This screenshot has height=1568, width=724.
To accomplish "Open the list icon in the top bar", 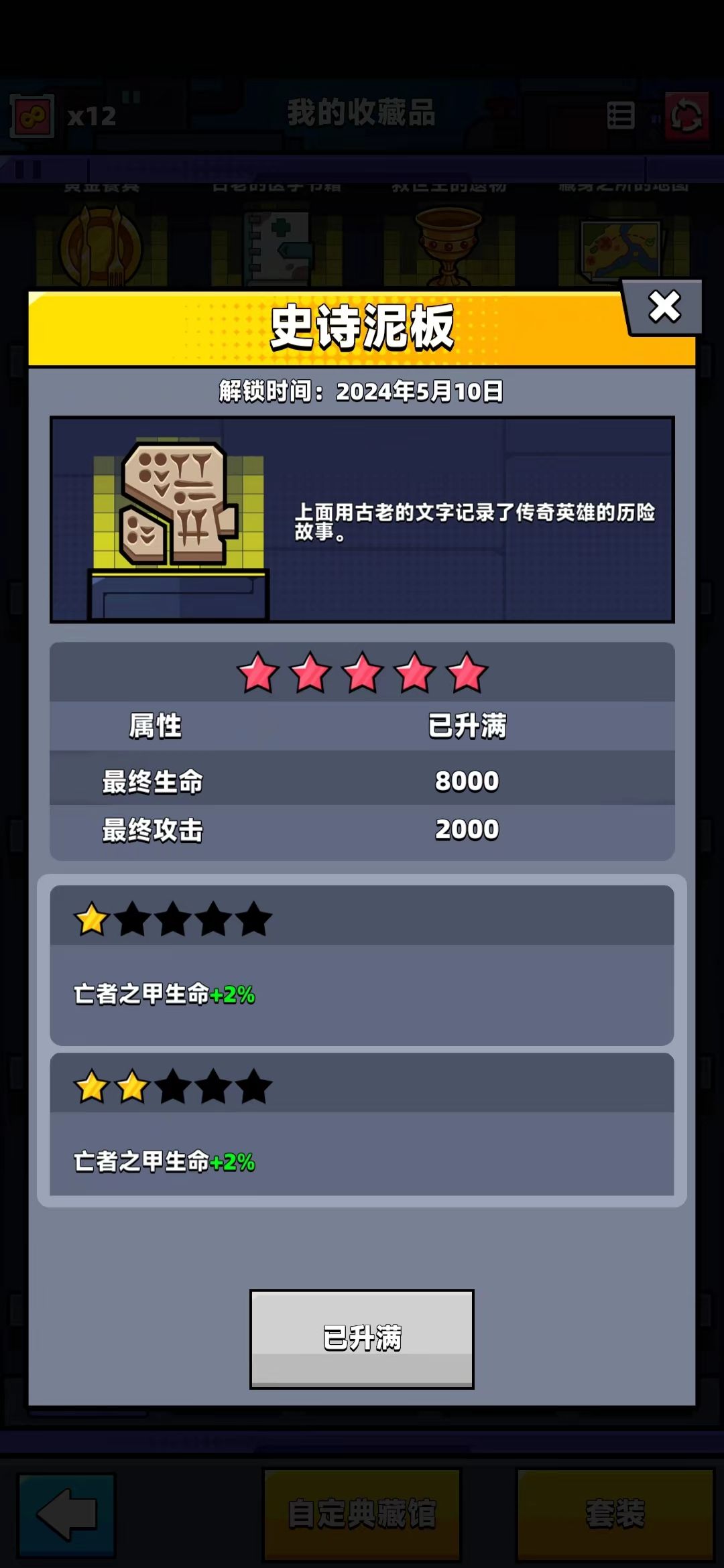I will coord(620,114).
